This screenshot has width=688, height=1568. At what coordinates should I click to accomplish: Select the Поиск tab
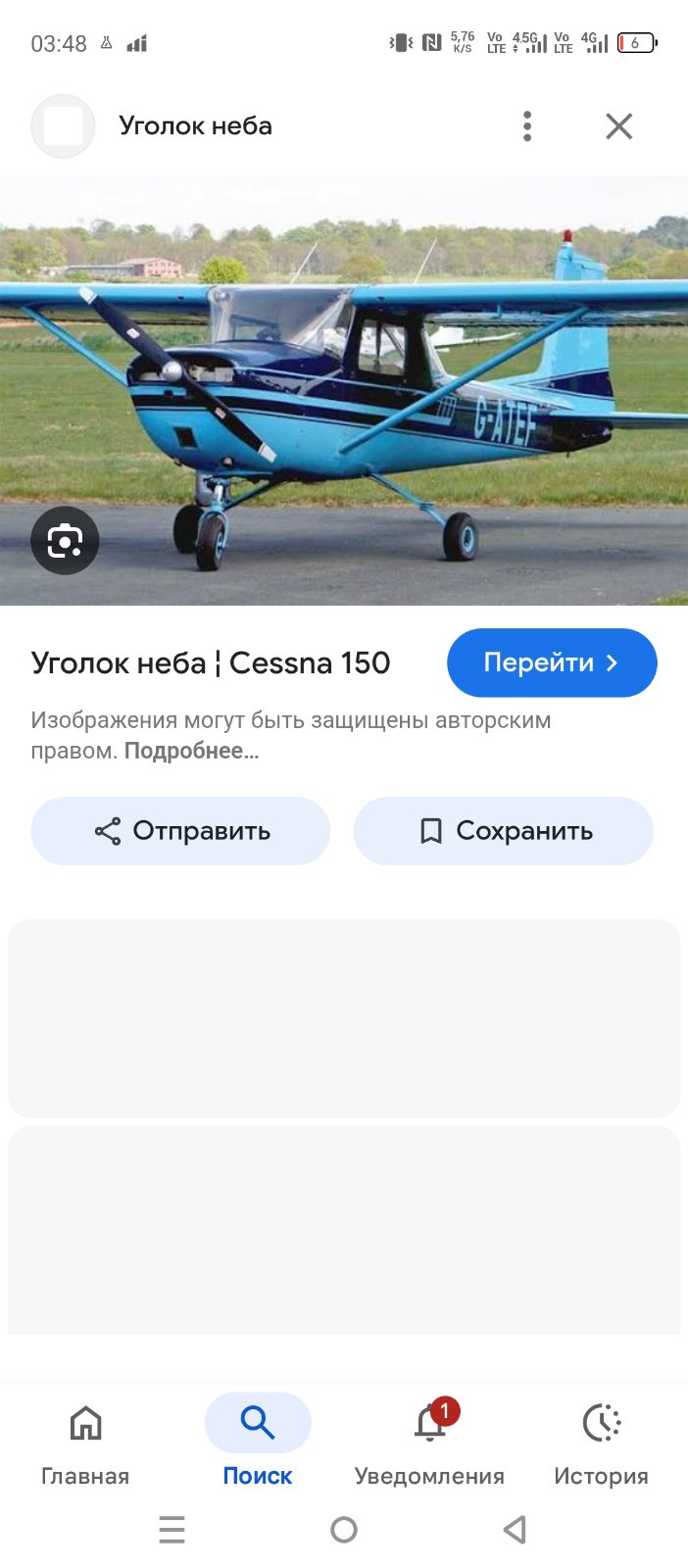point(258,1445)
